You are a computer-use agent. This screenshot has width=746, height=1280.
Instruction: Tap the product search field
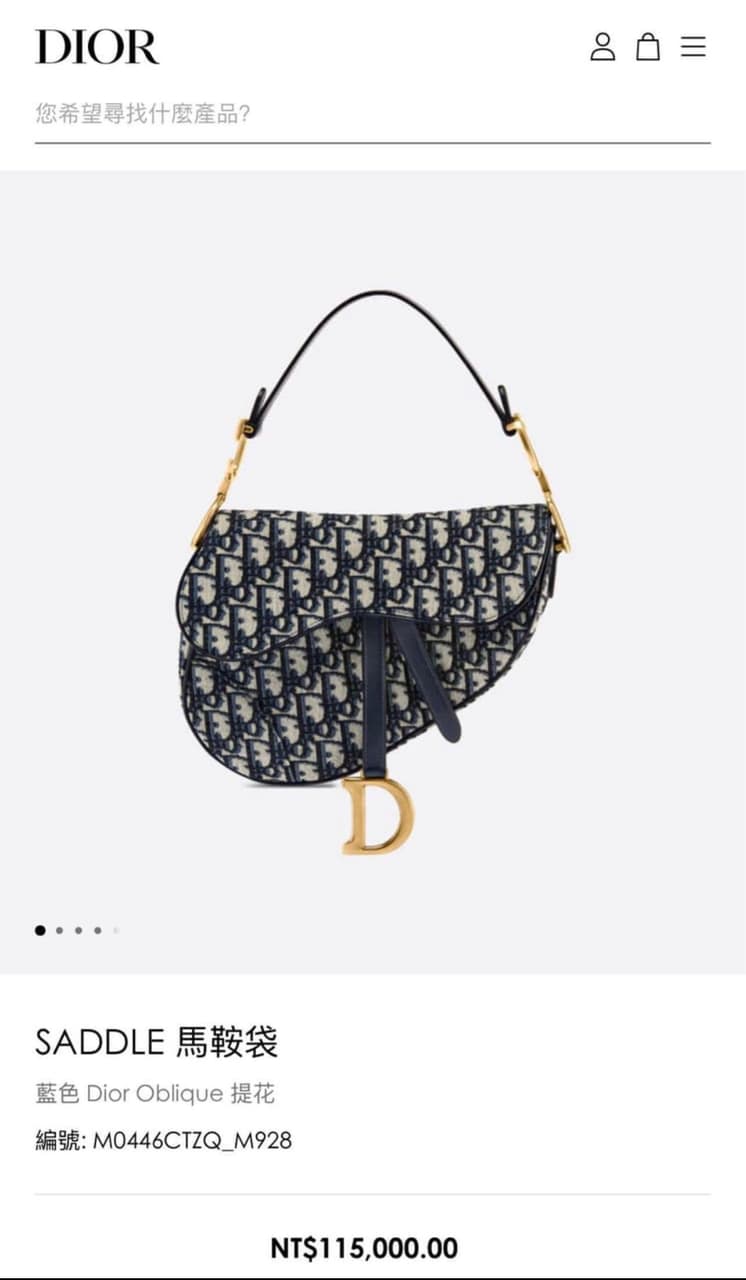(x=372, y=114)
